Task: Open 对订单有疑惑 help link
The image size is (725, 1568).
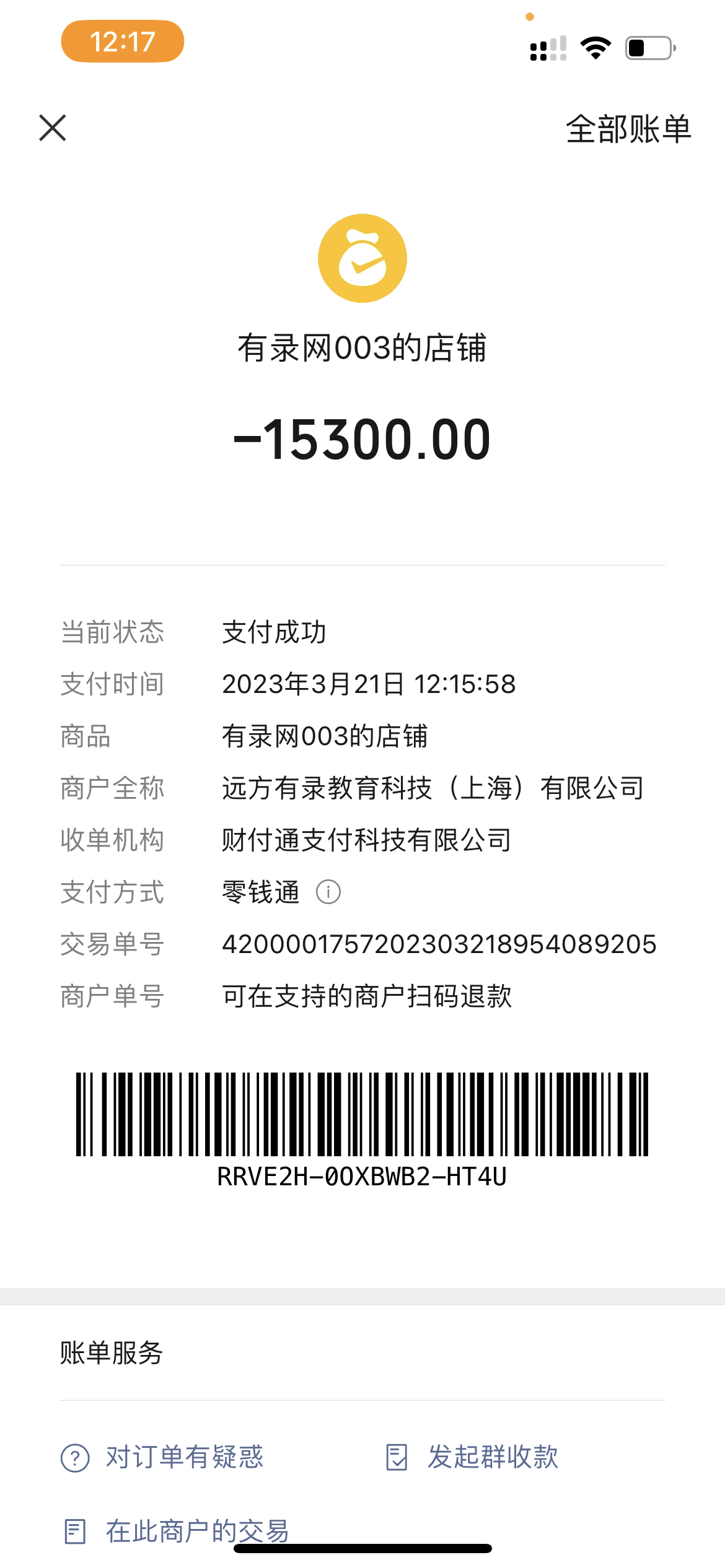Action: (162, 1457)
